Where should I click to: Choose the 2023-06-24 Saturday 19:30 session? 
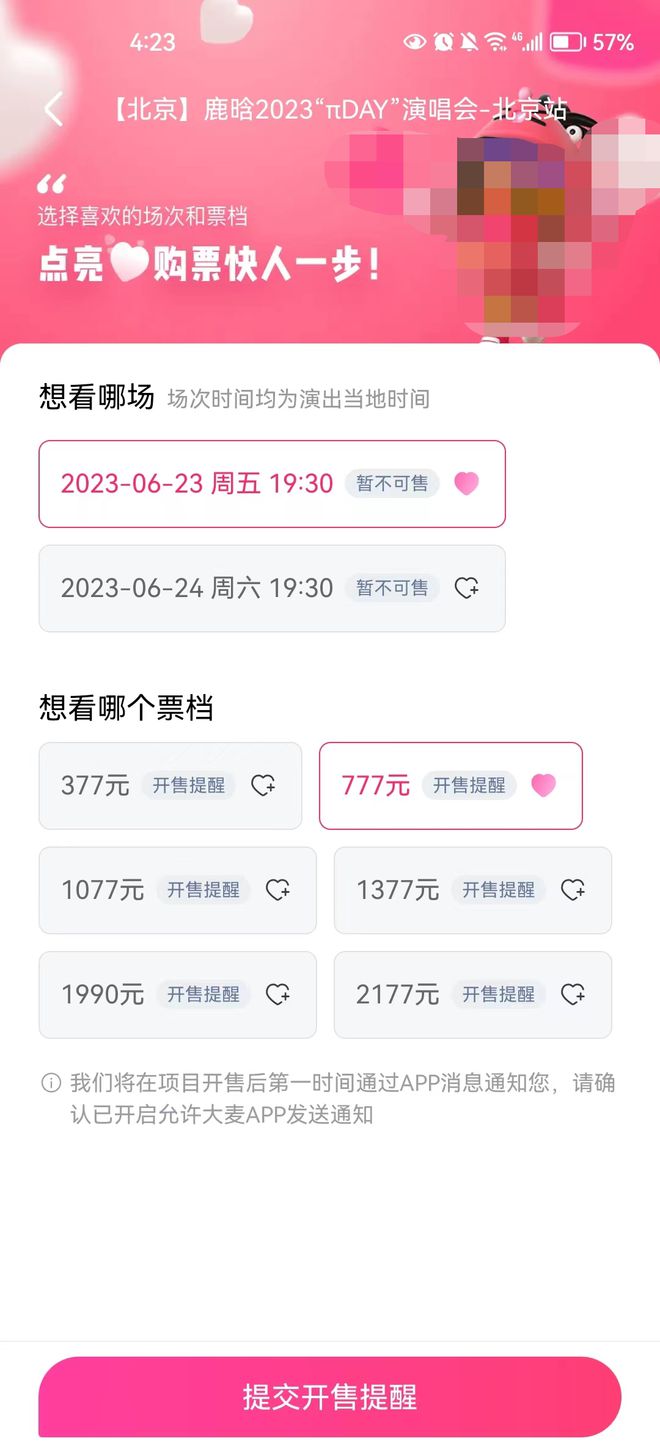[271, 588]
